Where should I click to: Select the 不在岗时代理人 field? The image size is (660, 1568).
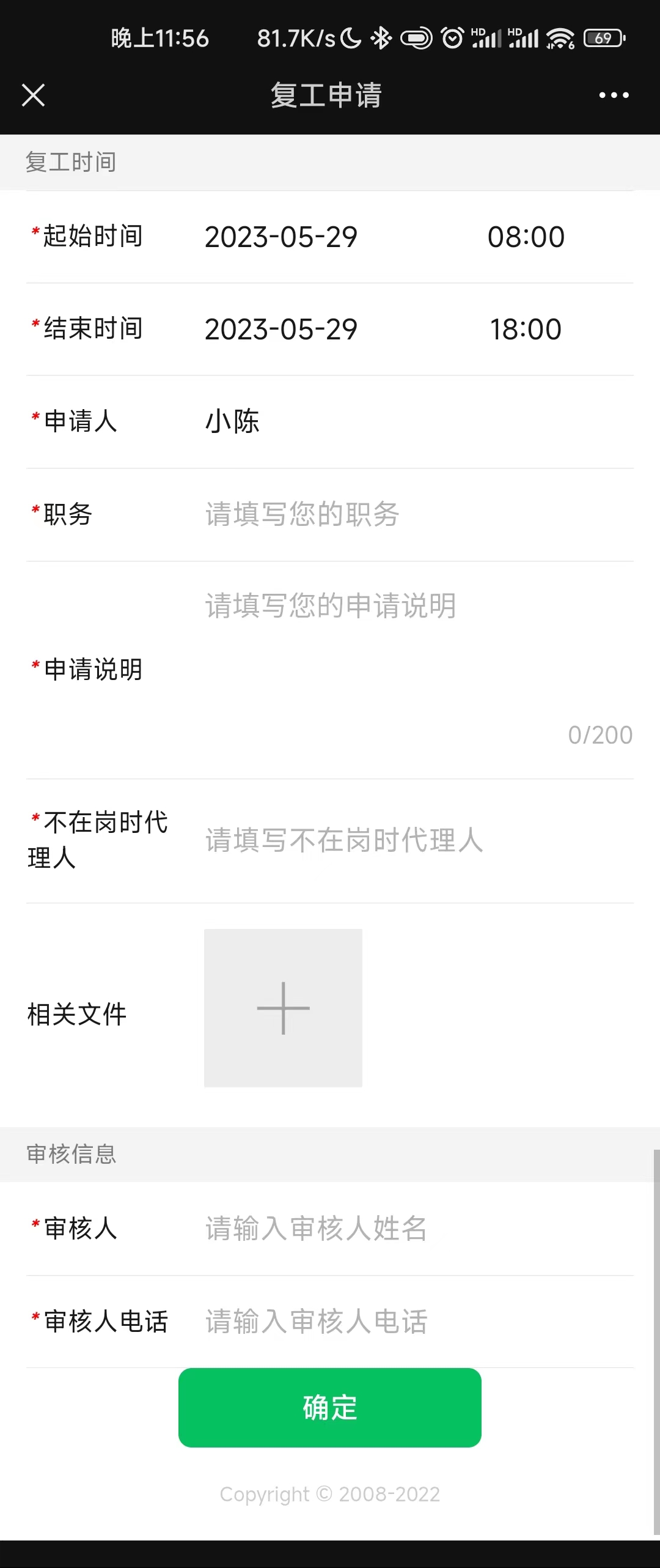click(416, 840)
